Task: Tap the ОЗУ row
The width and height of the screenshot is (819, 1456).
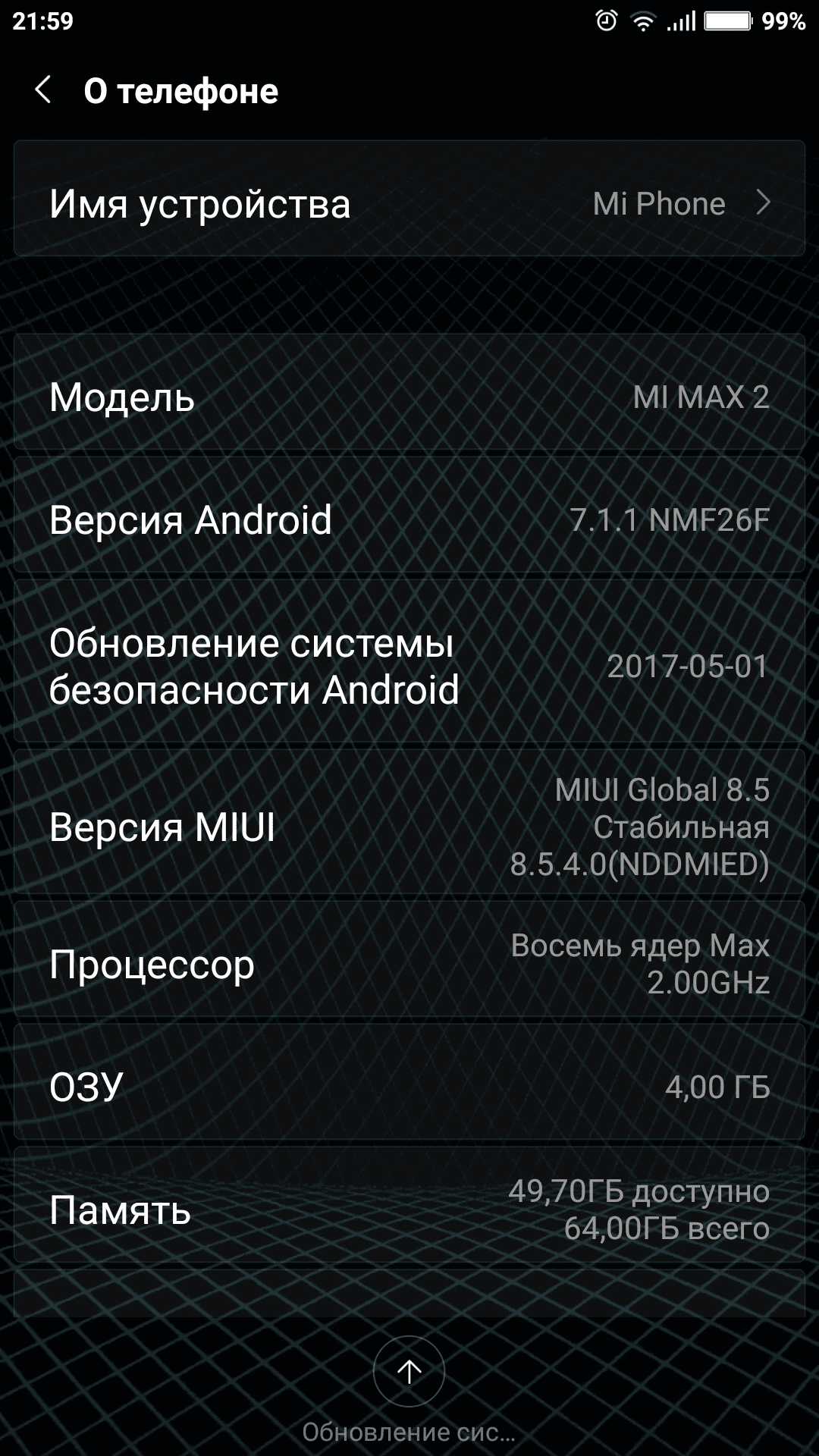Action: click(x=409, y=1087)
